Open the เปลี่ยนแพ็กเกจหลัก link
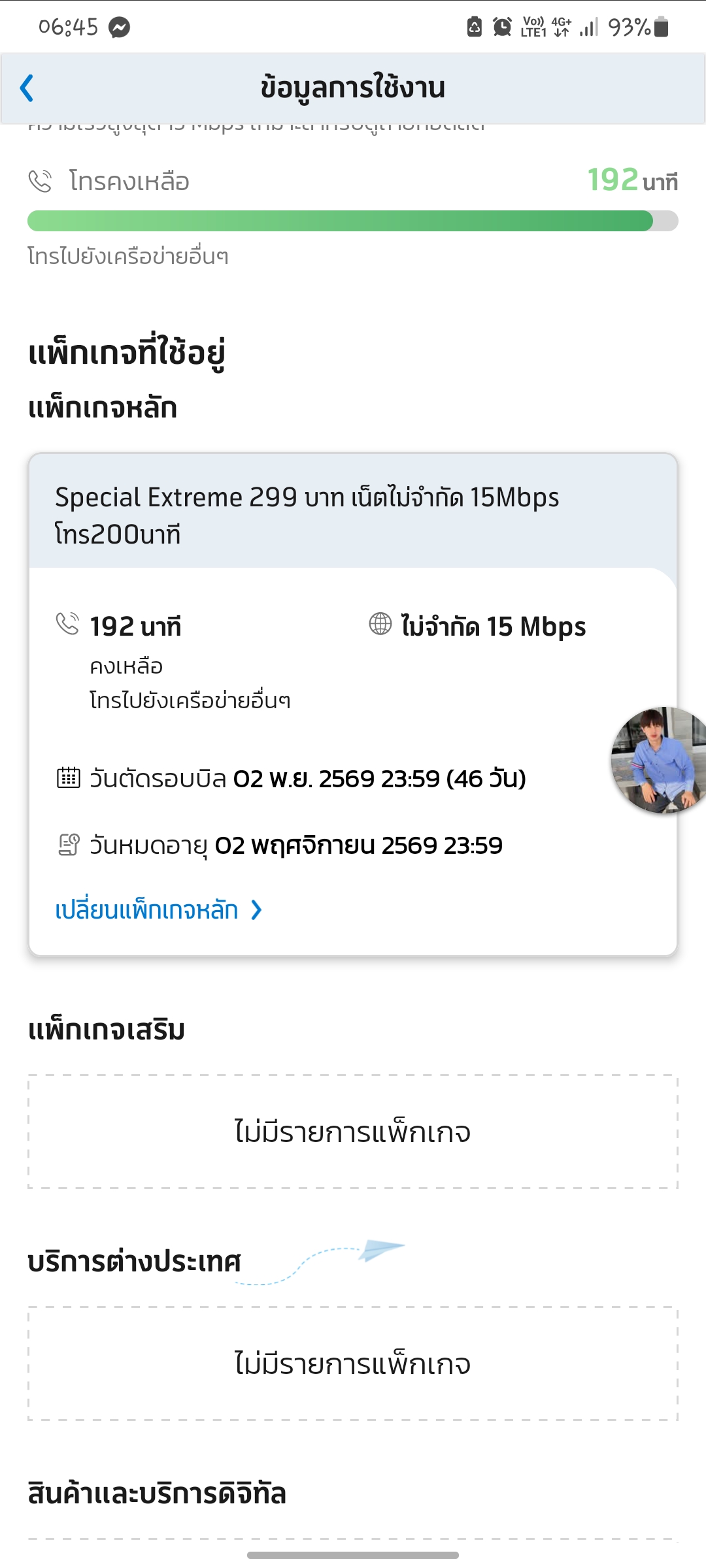This screenshot has width=706, height=1568. pos(159,910)
